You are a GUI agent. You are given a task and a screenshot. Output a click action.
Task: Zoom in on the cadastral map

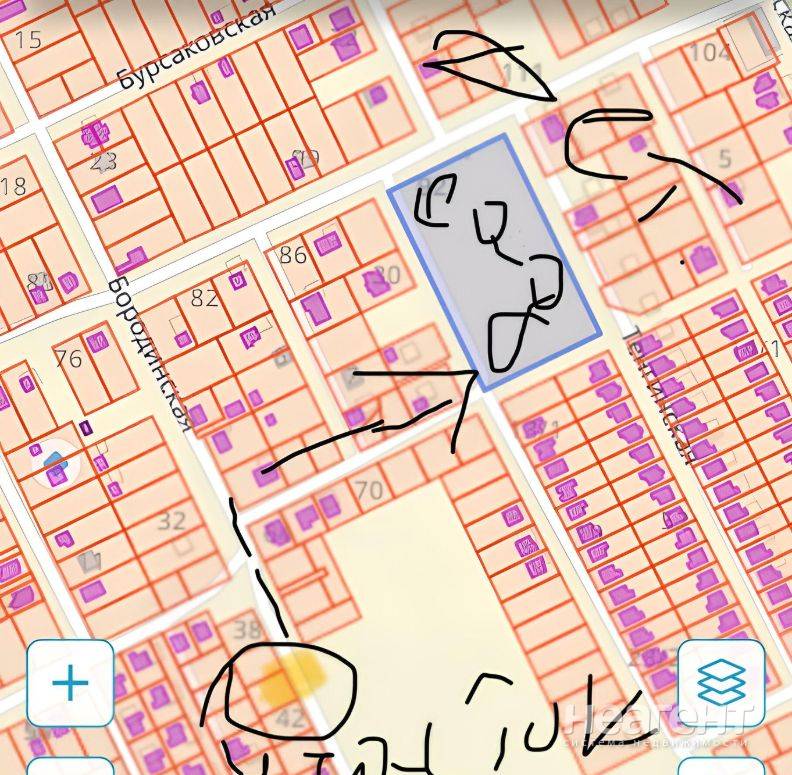point(70,684)
